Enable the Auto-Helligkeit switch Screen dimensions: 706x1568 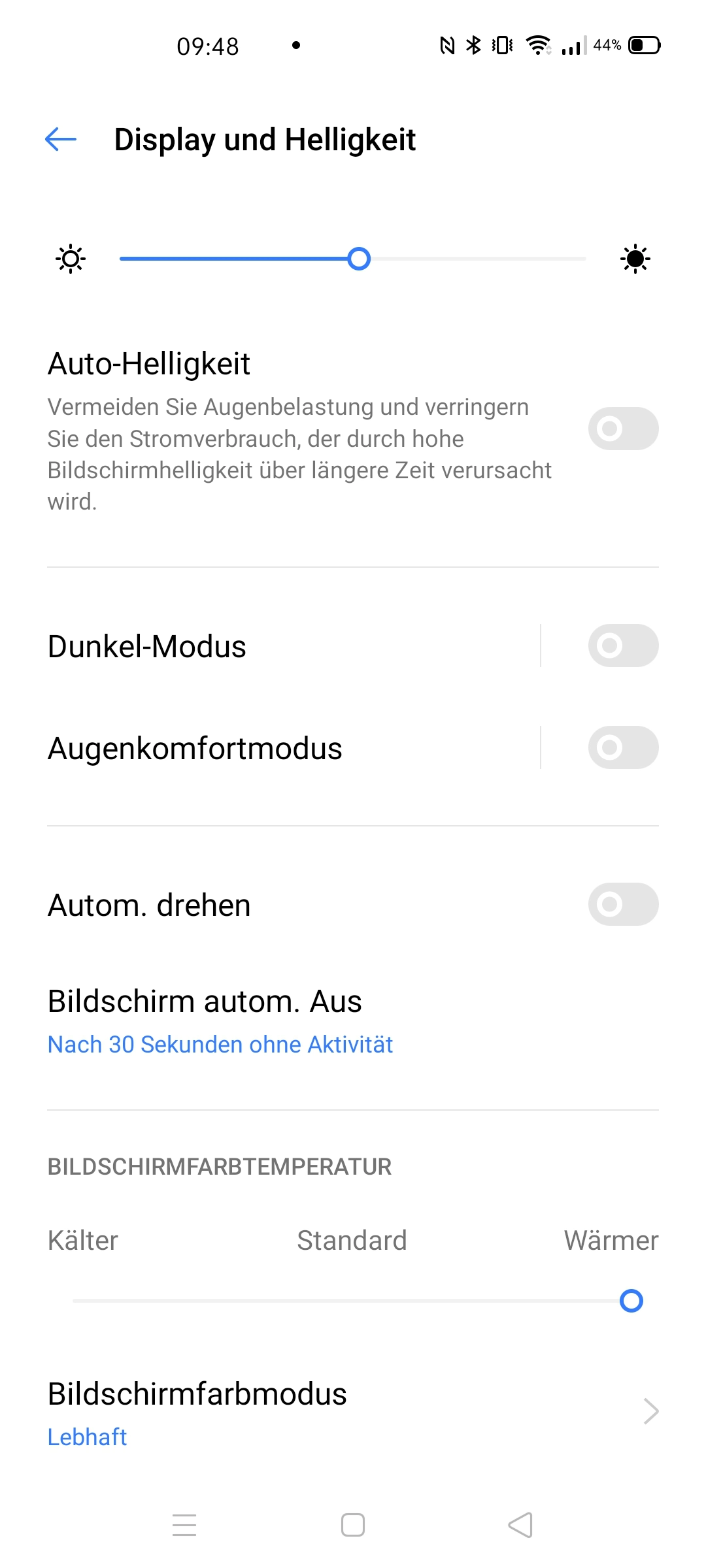623,429
